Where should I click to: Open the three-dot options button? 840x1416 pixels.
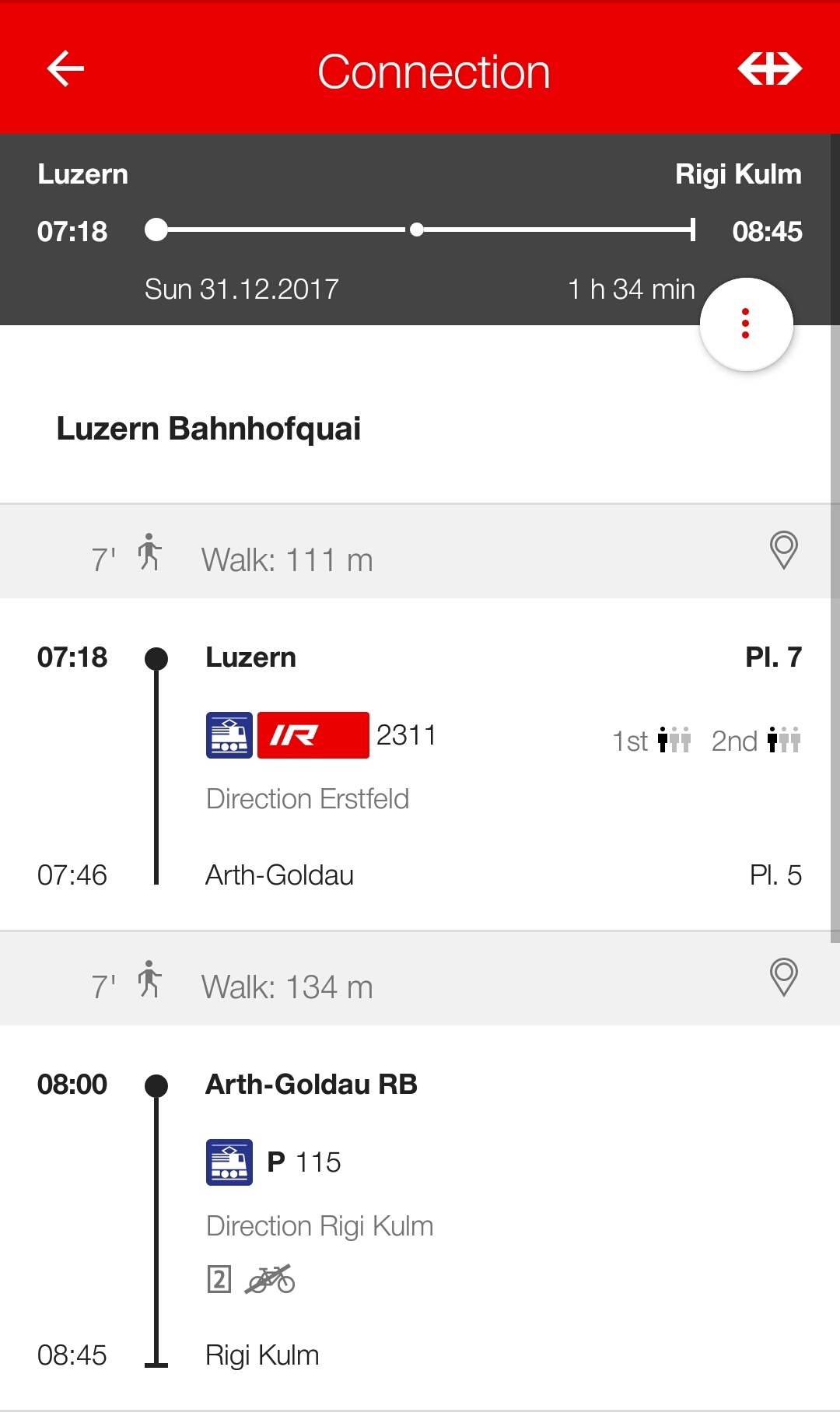click(746, 324)
